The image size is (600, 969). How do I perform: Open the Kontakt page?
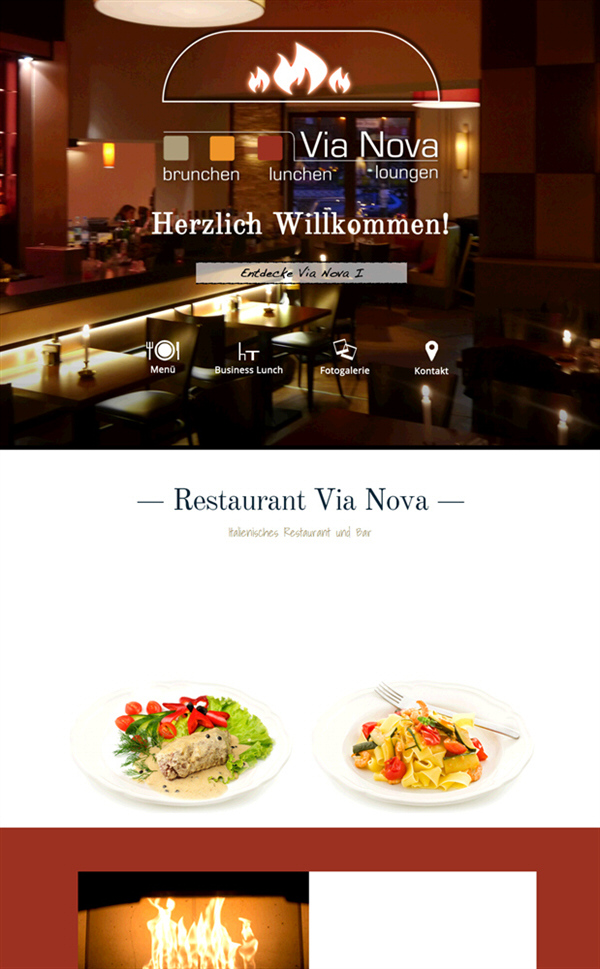[x=431, y=358]
